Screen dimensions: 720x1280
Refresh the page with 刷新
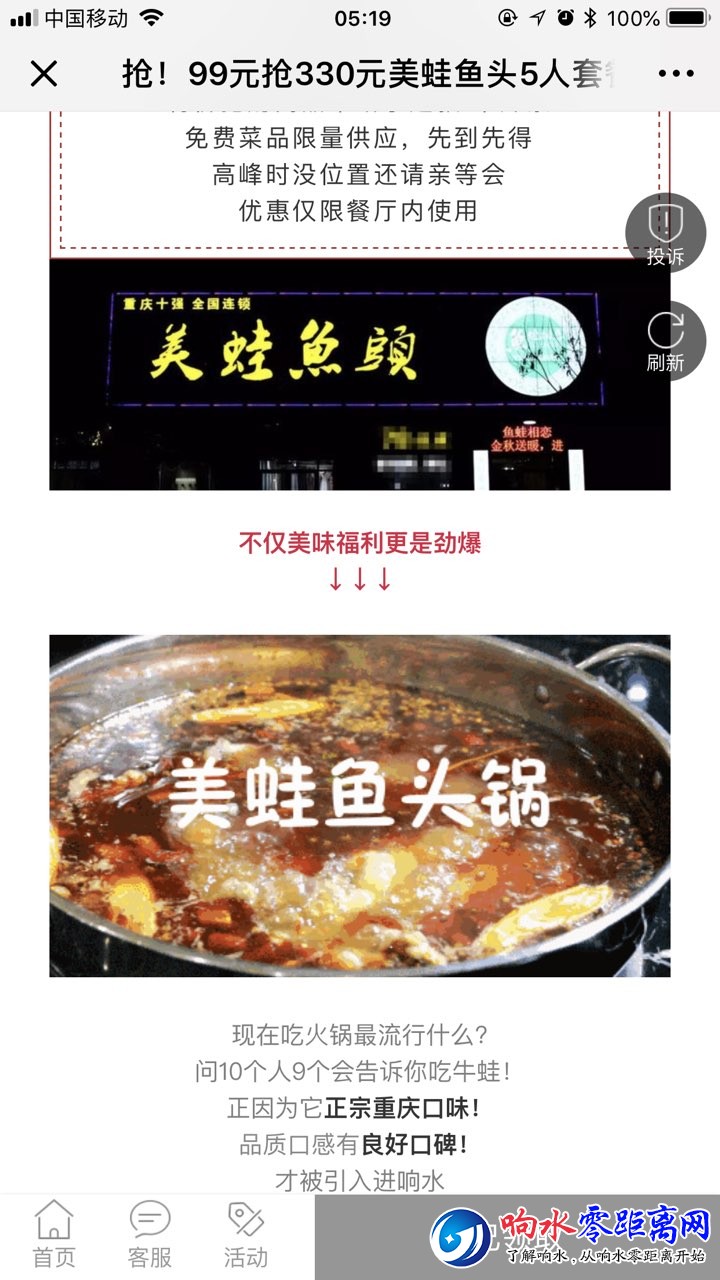coord(665,341)
